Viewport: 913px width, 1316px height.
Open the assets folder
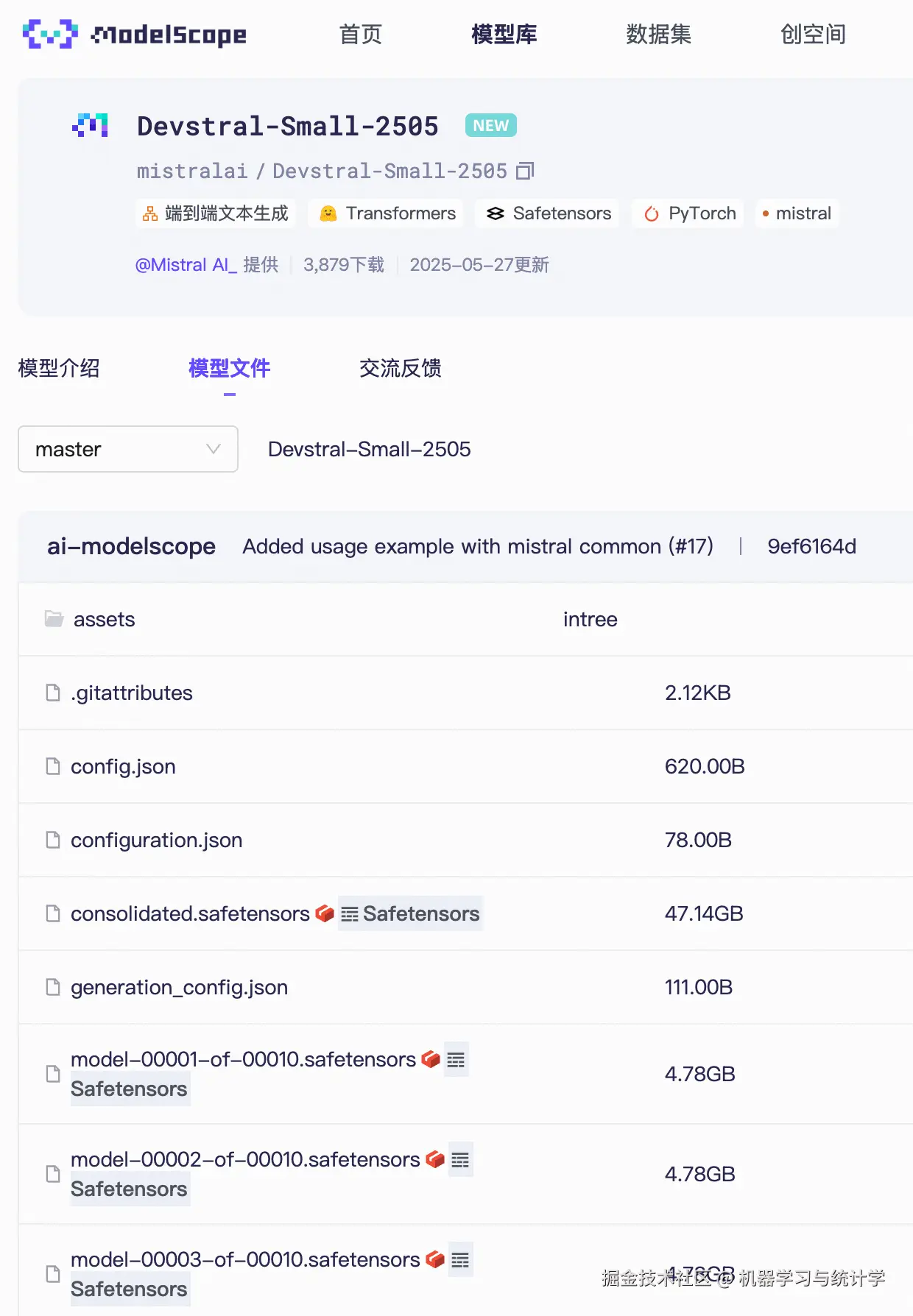(104, 620)
